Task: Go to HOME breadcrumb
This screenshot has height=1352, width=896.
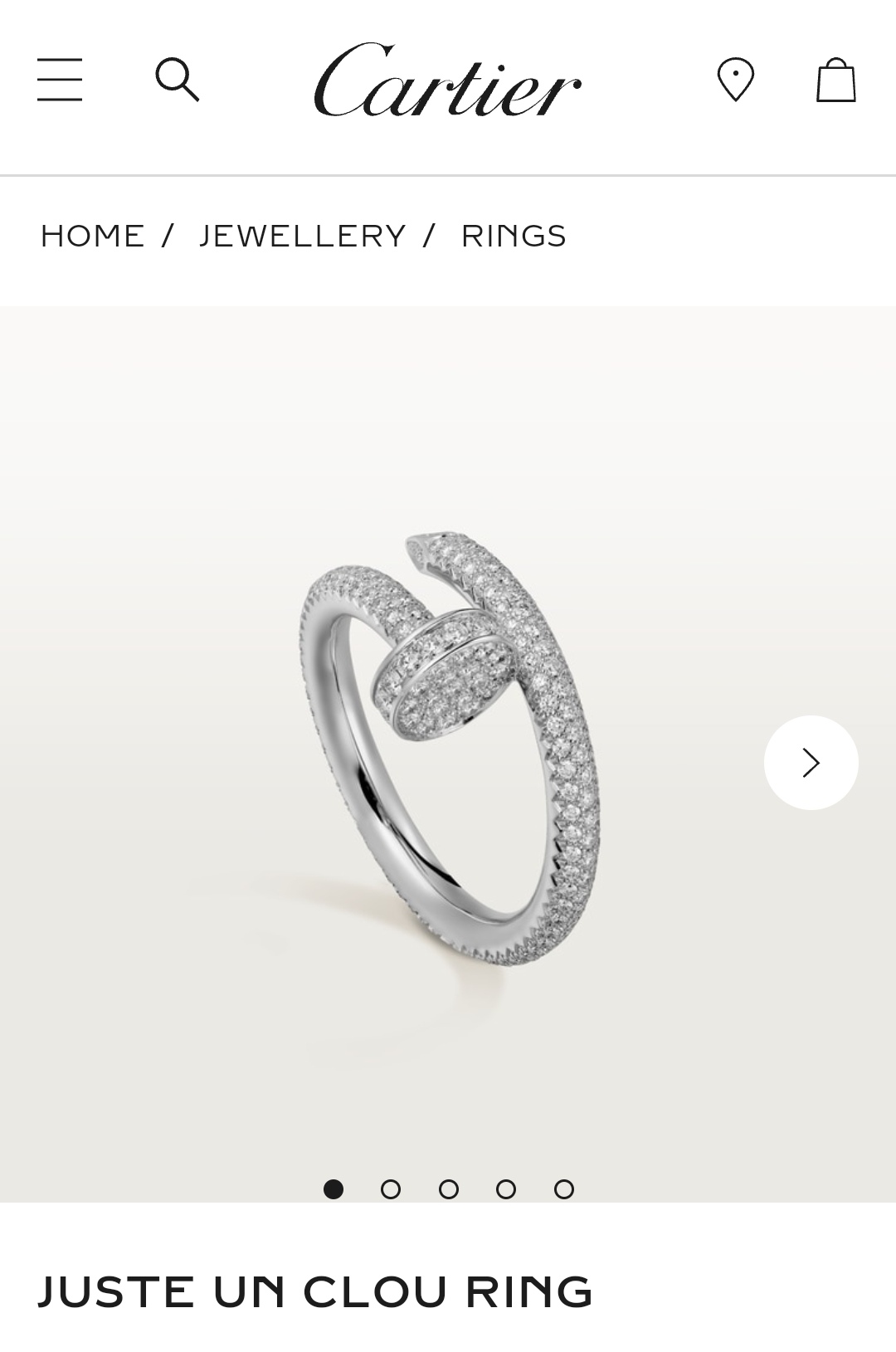Action: click(x=92, y=237)
